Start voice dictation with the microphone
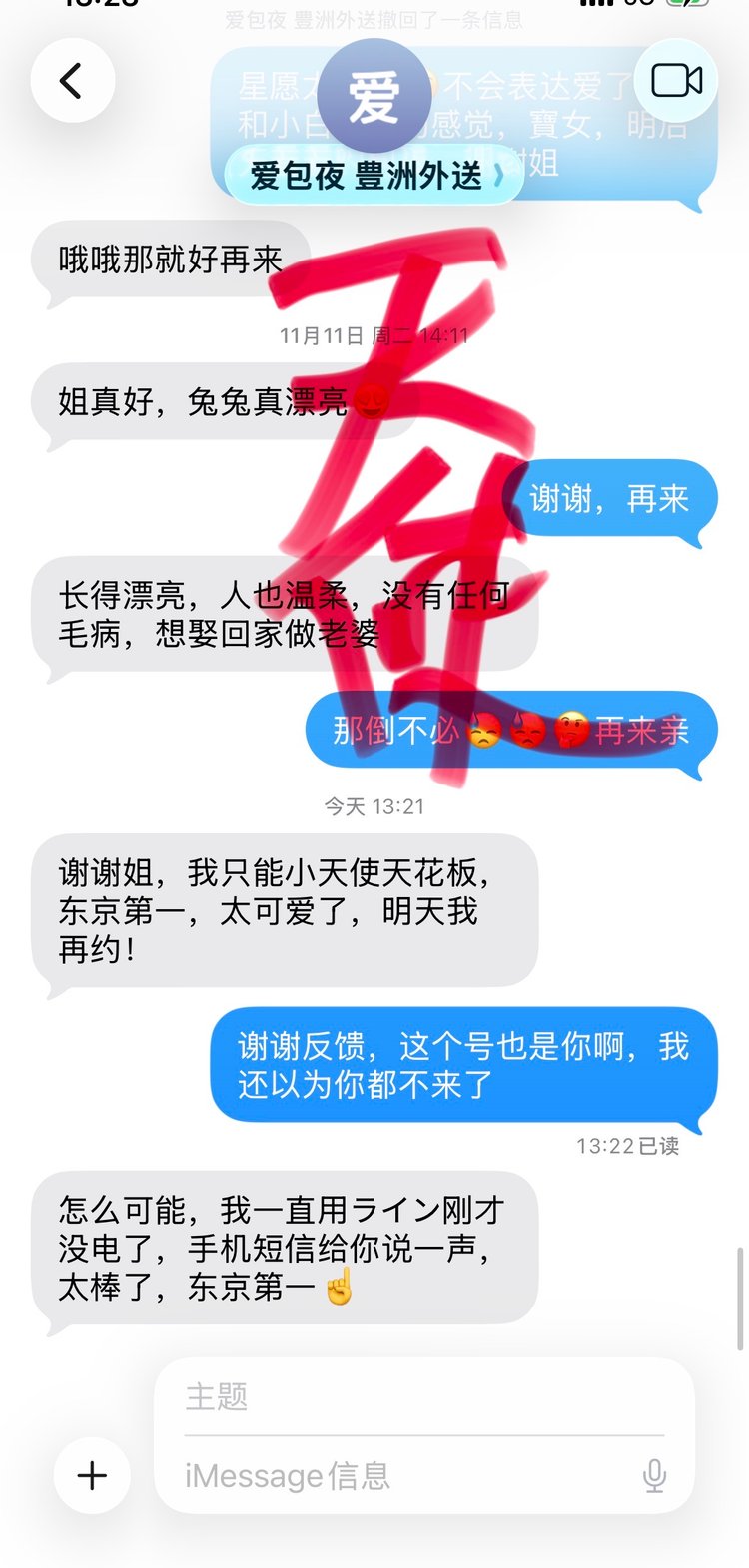 pos(654,1475)
